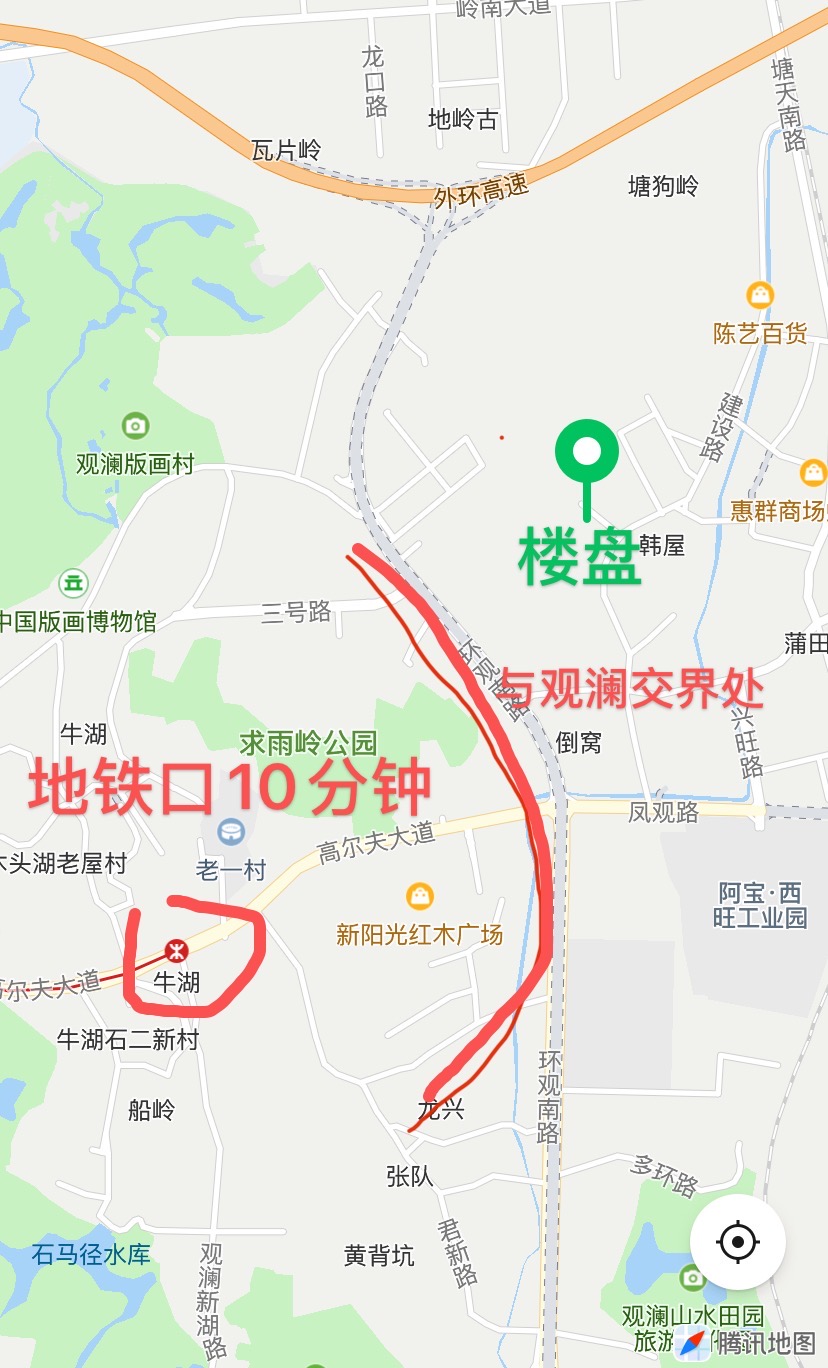This screenshot has width=828, height=1368.
Task: Click the red 与观澜交界处 annotation text
Action: click(631, 686)
